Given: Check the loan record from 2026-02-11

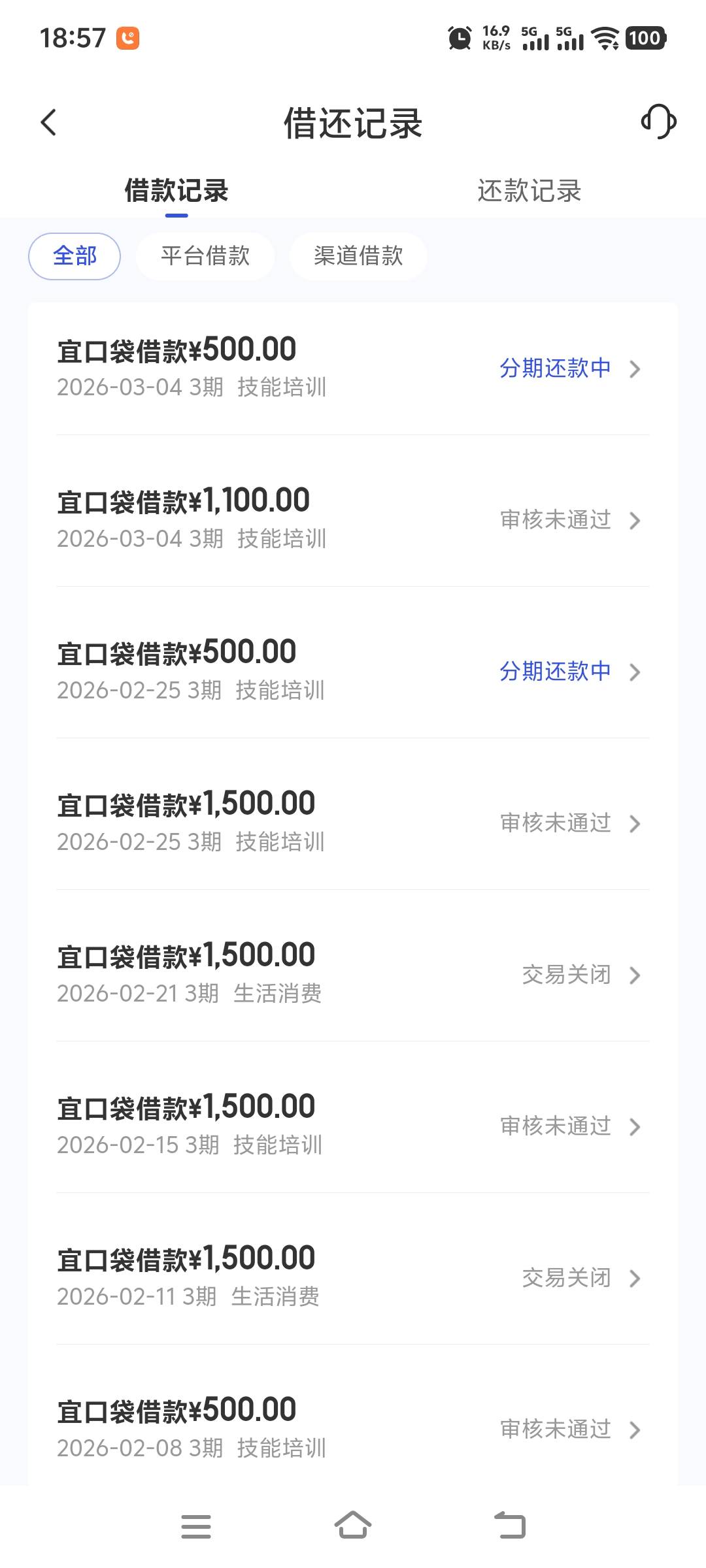Looking at the screenshot, I should (353, 1277).
